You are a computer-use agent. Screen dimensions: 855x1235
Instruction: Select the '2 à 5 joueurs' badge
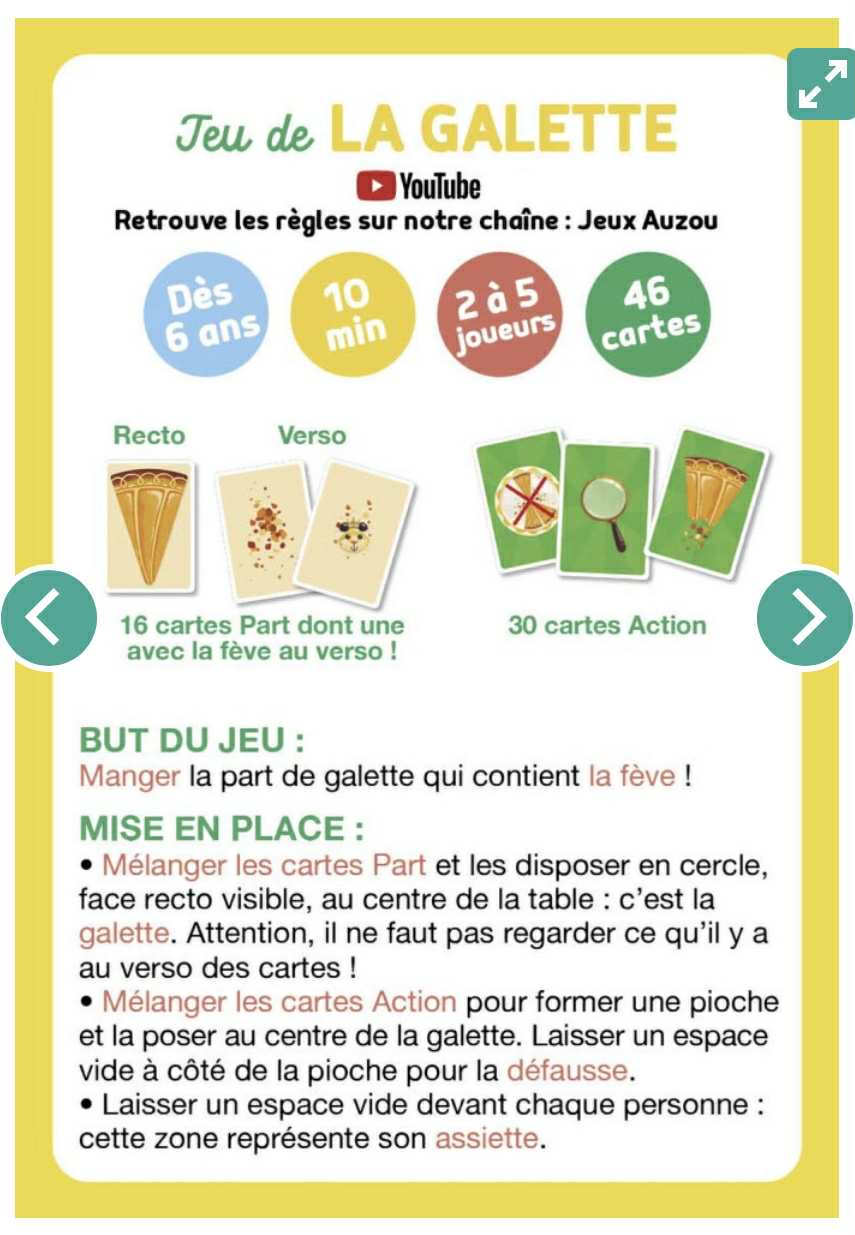501,311
